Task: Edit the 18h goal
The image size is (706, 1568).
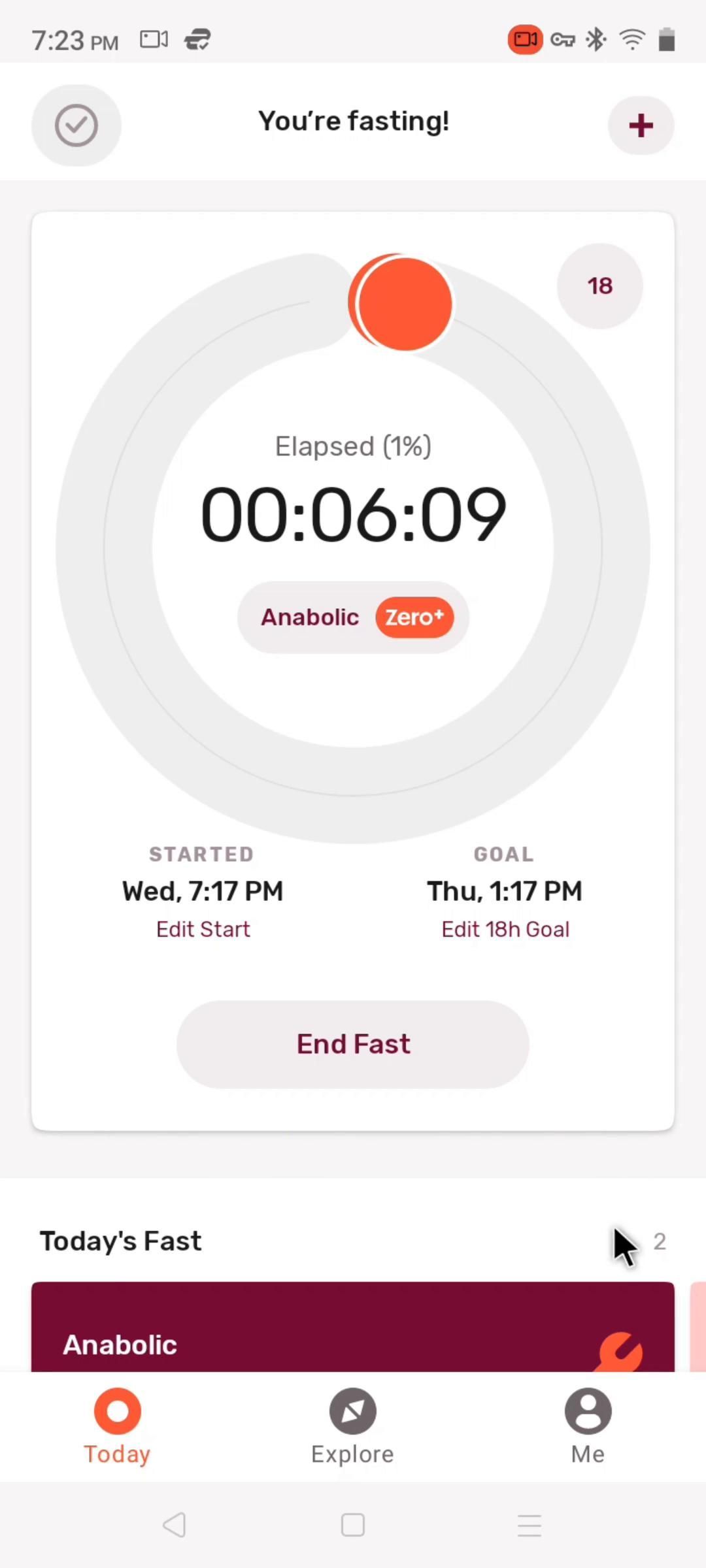Action: pos(505,929)
